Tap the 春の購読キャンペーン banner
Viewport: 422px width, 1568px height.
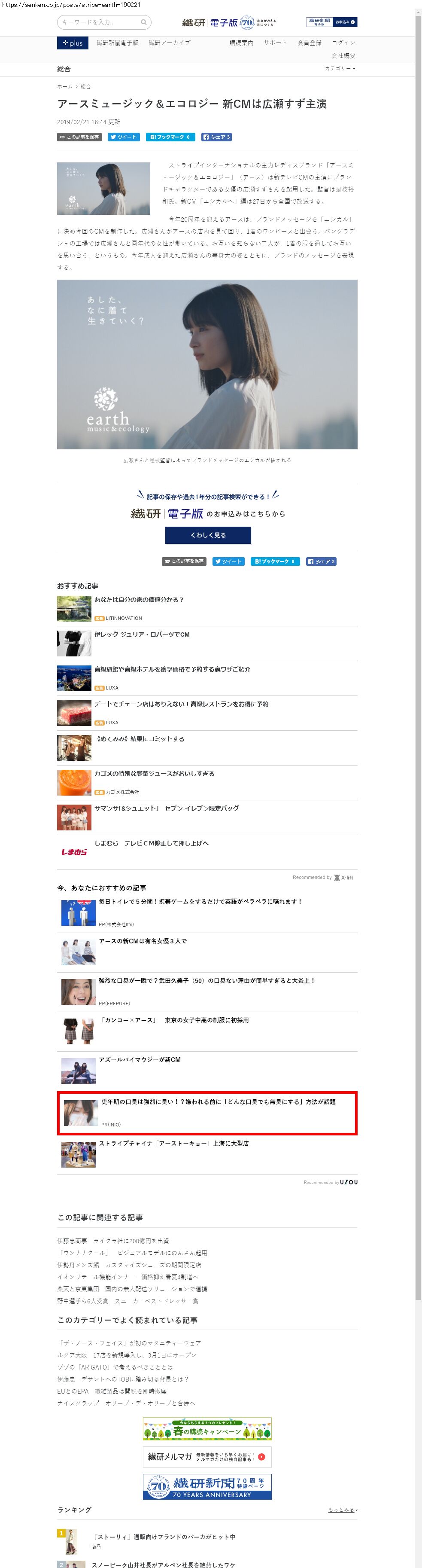click(x=207, y=1430)
